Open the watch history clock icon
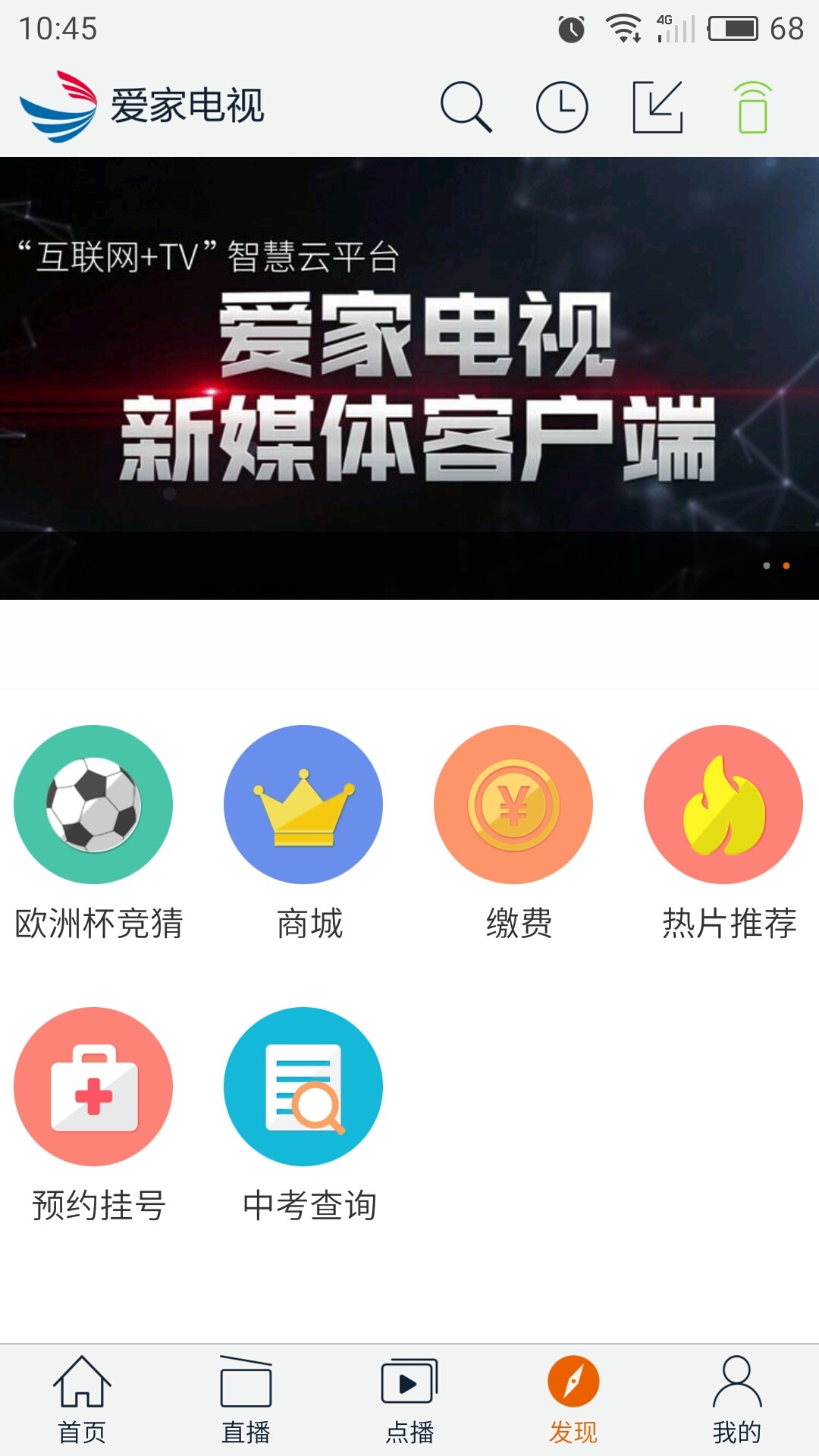The height and width of the screenshot is (1456, 819). (x=562, y=107)
